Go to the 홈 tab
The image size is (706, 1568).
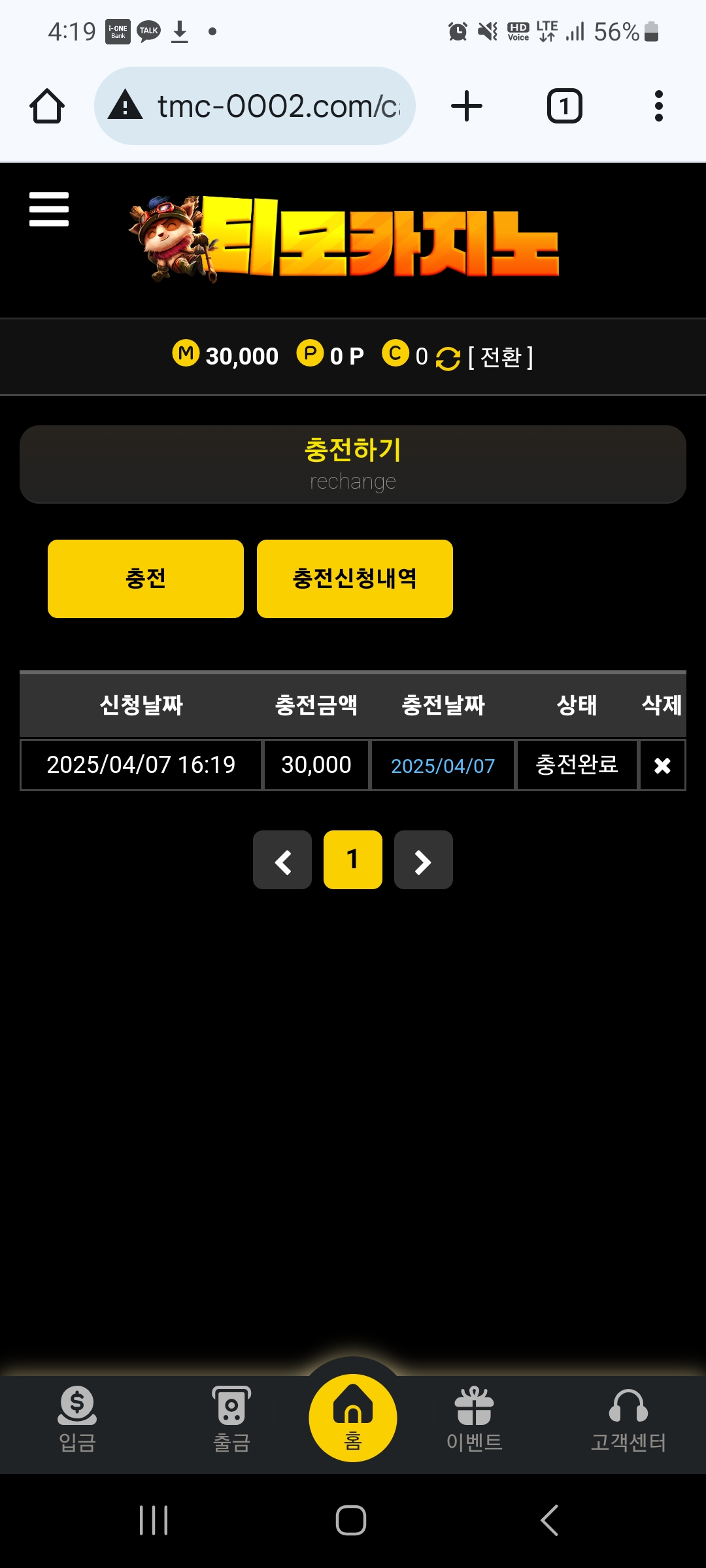pos(353,1418)
